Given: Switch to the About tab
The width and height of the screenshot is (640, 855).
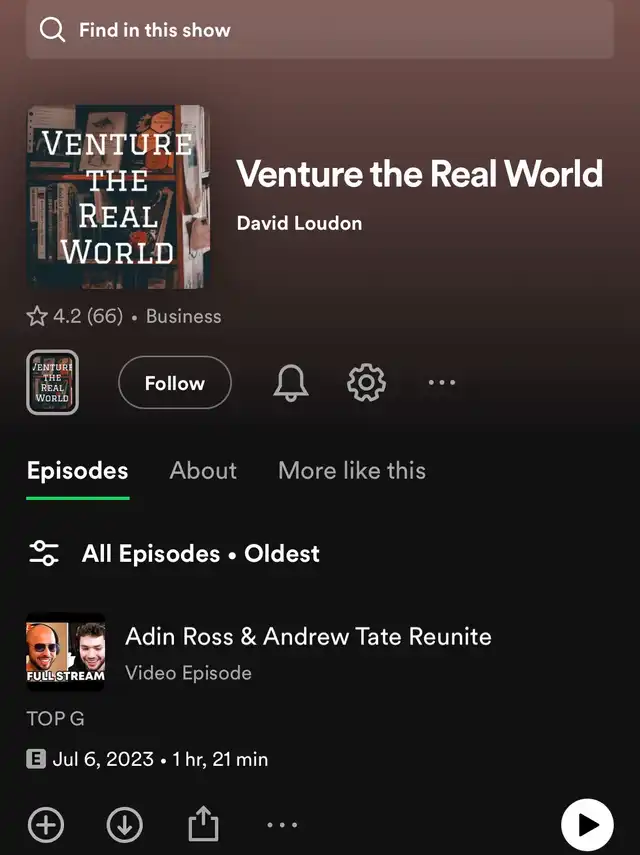Looking at the screenshot, I should click(x=203, y=470).
